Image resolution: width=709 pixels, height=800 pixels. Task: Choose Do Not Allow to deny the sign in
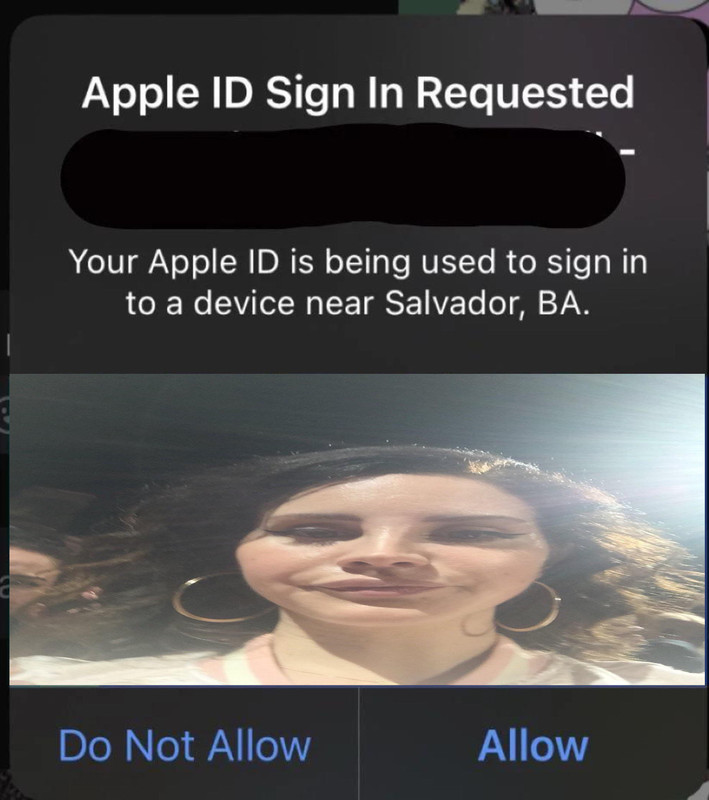pyautogui.click(x=184, y=746)
